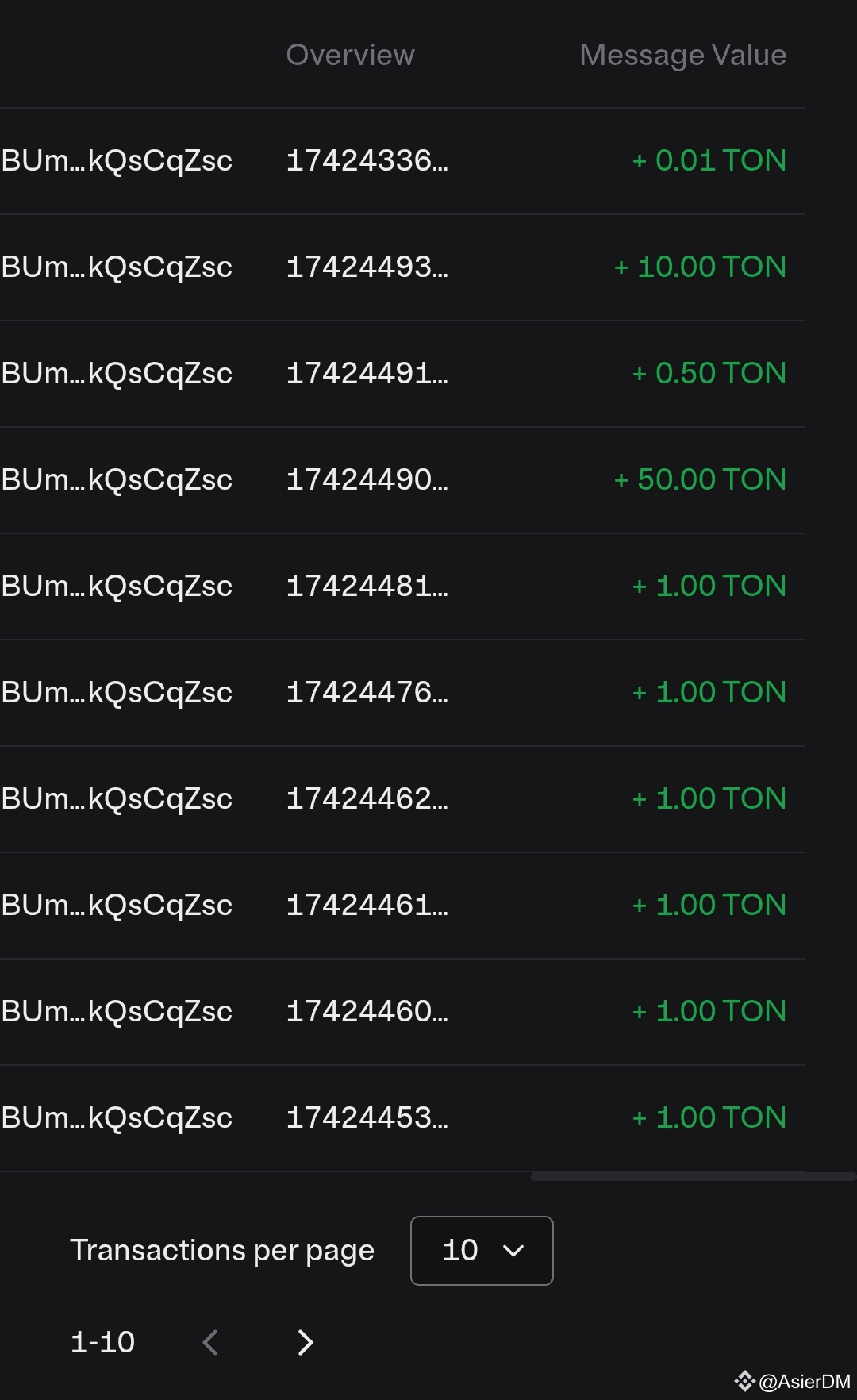Open the transactions per page dropdown
The image size is (857, 1400).
[481, 1250]
